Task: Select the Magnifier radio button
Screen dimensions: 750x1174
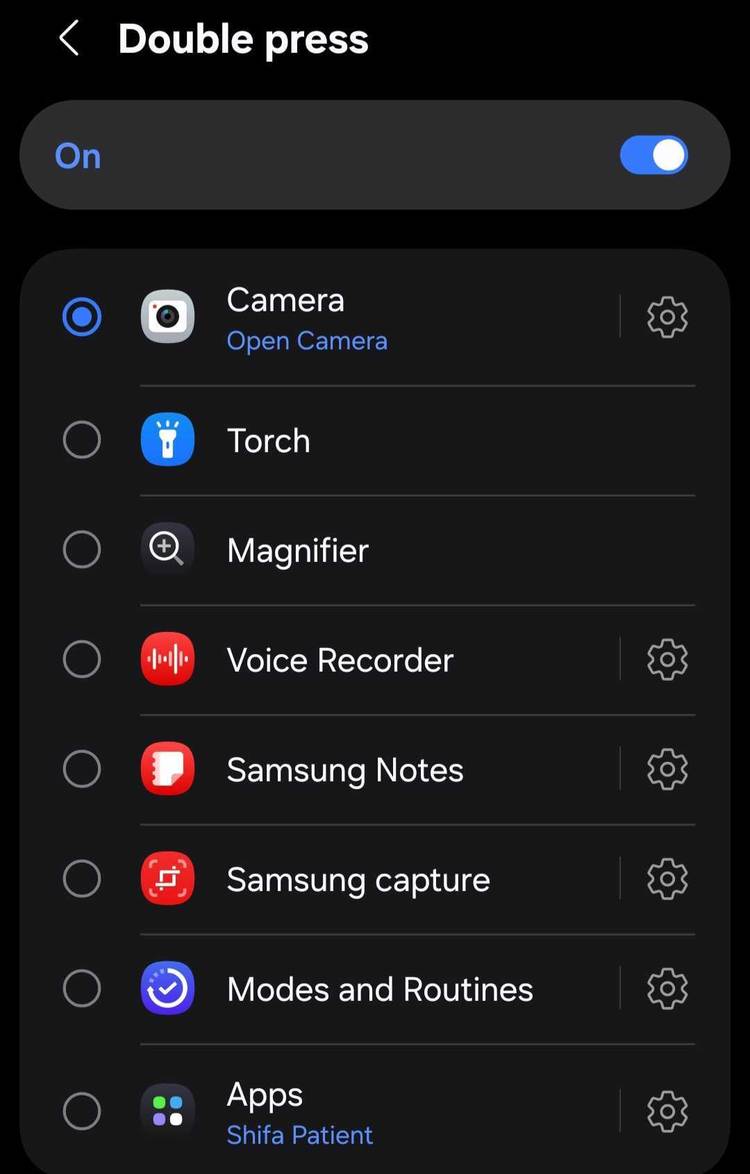Action: coord(81,549)
